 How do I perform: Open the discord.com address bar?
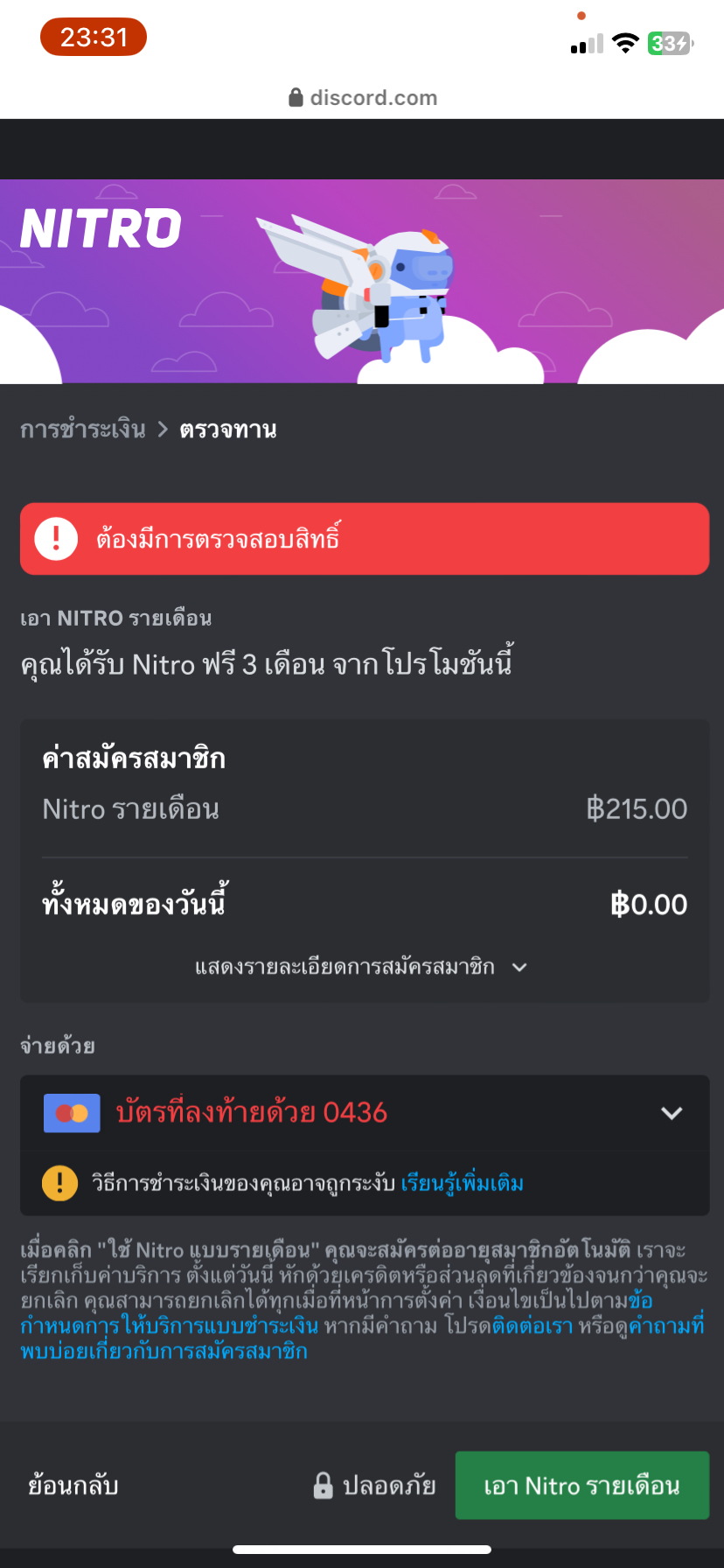point(362,97)
